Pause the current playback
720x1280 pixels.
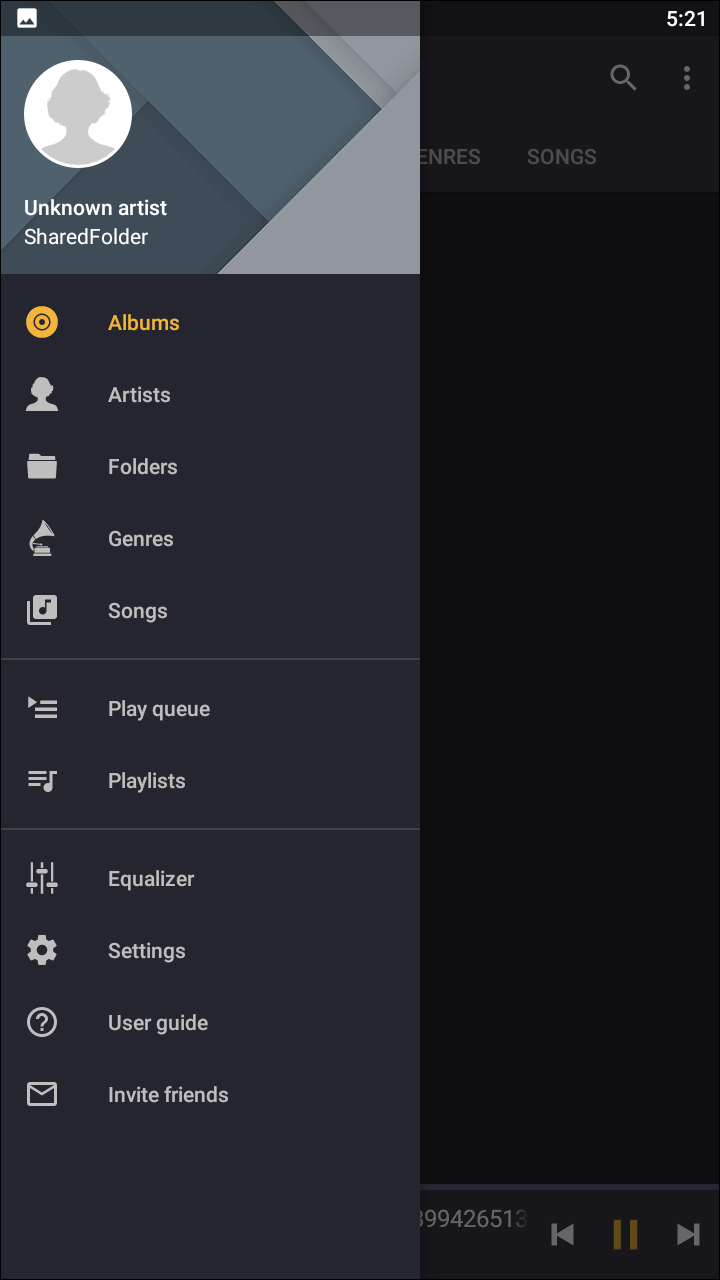tap(625, 1235)
